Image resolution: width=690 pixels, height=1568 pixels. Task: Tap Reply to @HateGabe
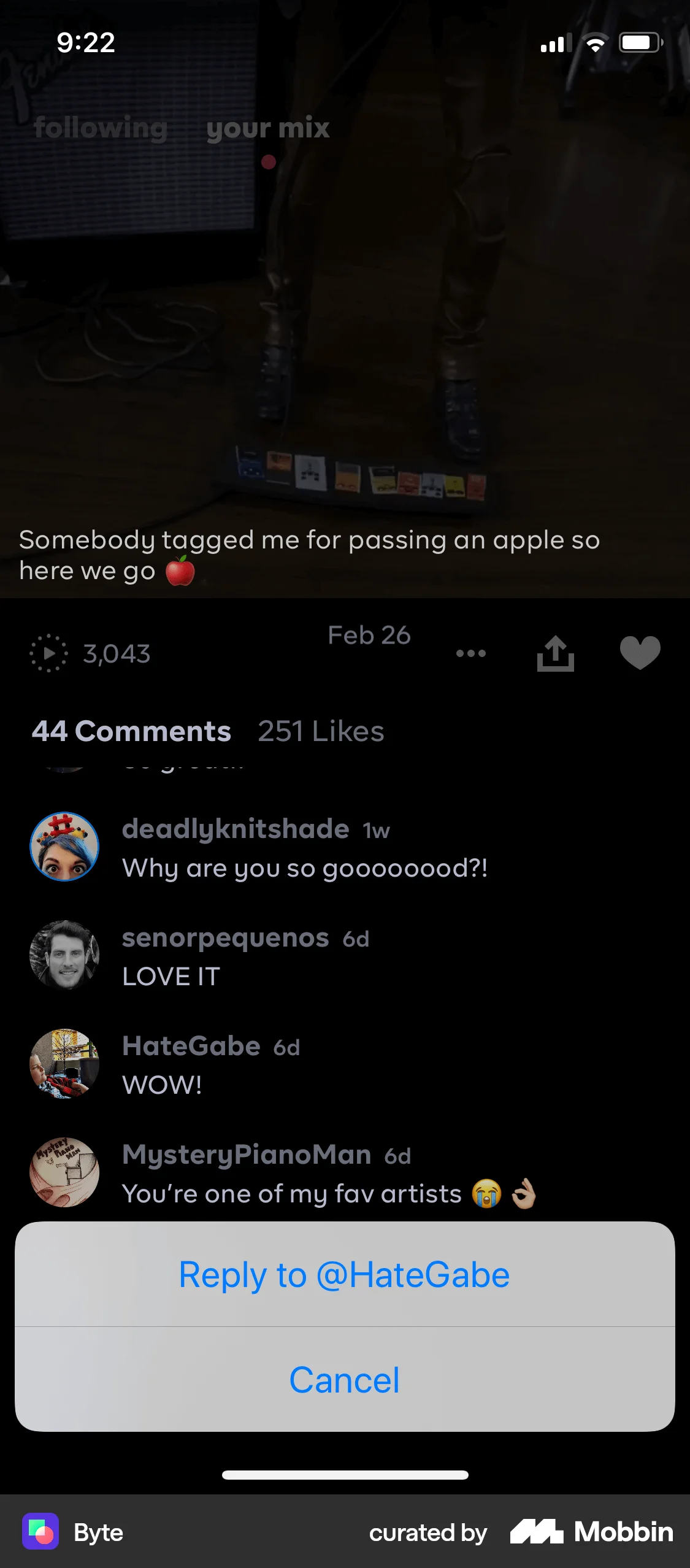[345, 1274]
